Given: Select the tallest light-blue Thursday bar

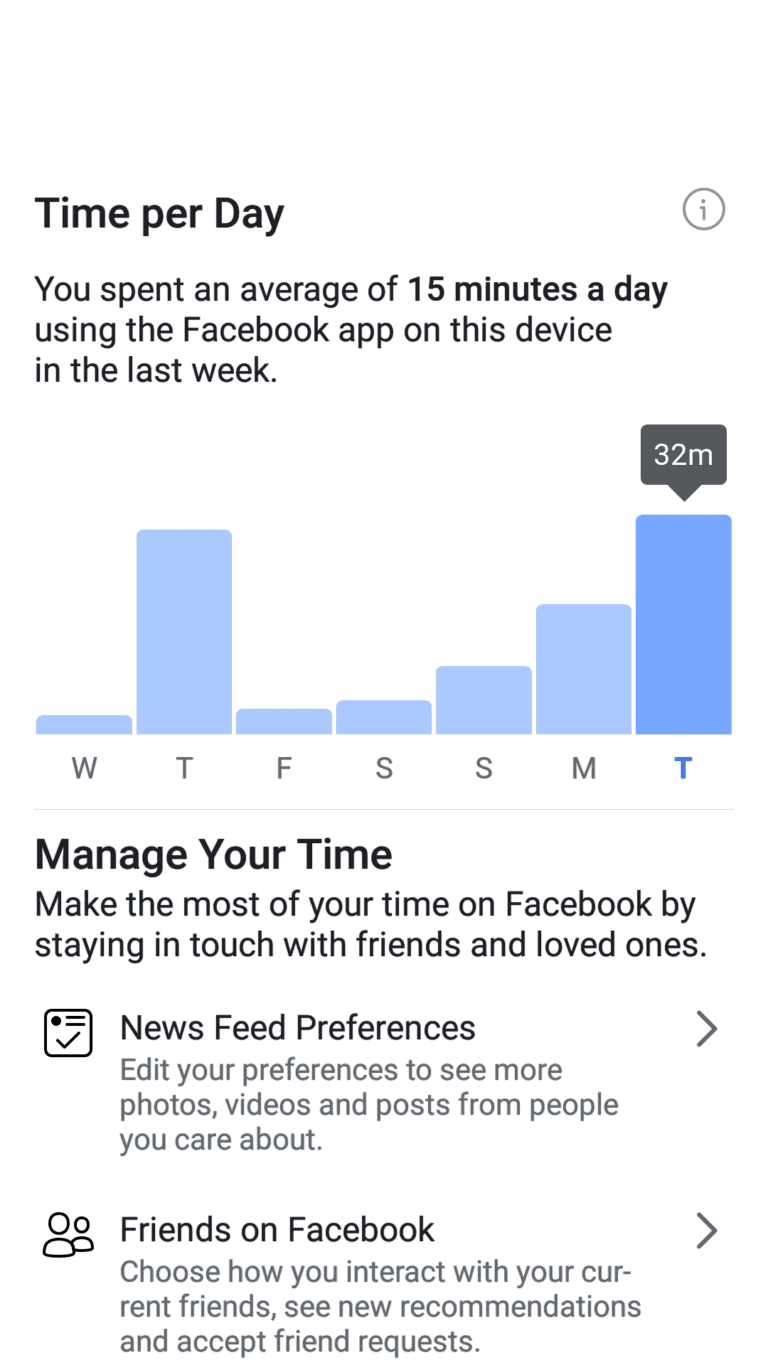Looking at the screenshot, I should pyautogui.click(x=184, y=632).
